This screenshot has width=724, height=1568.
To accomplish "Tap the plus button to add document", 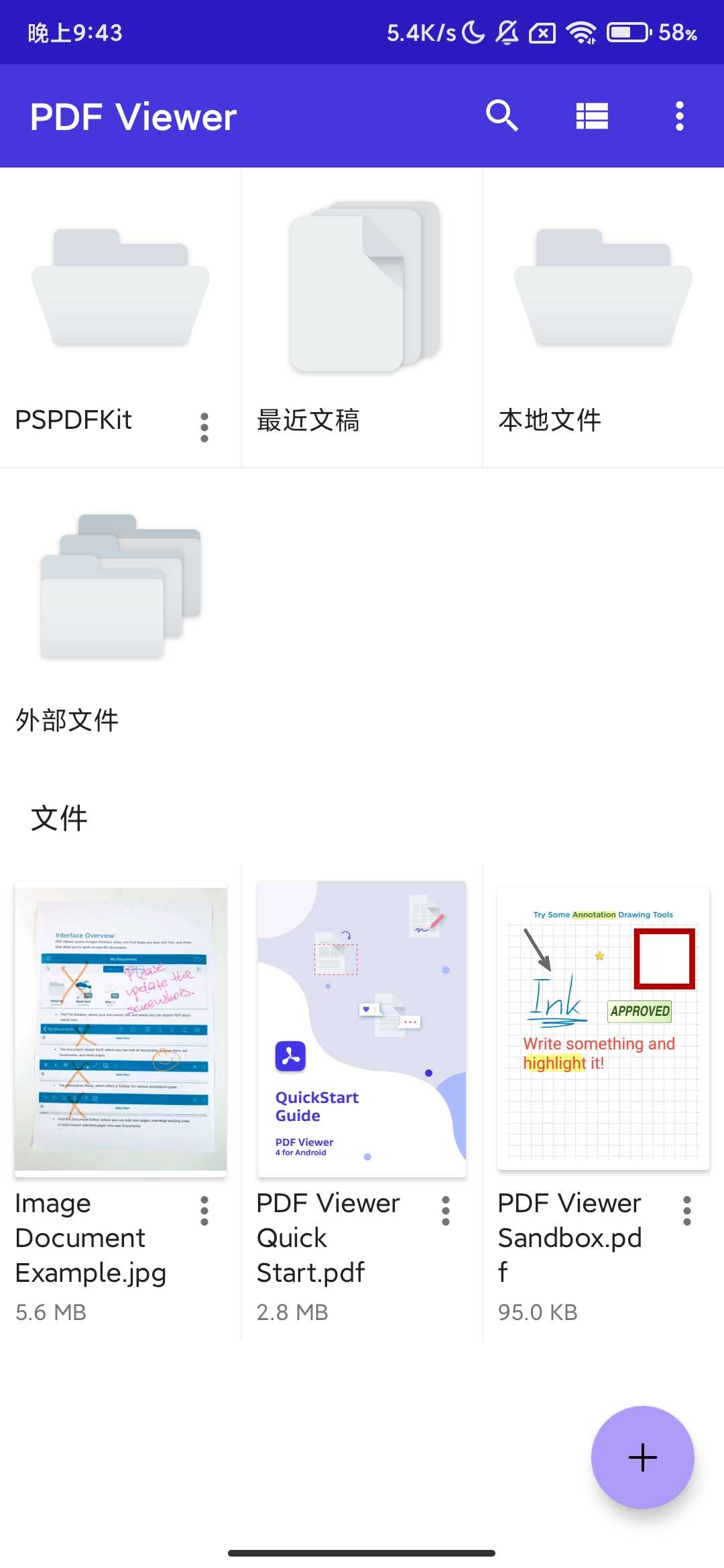I will tap(642, 1457).
